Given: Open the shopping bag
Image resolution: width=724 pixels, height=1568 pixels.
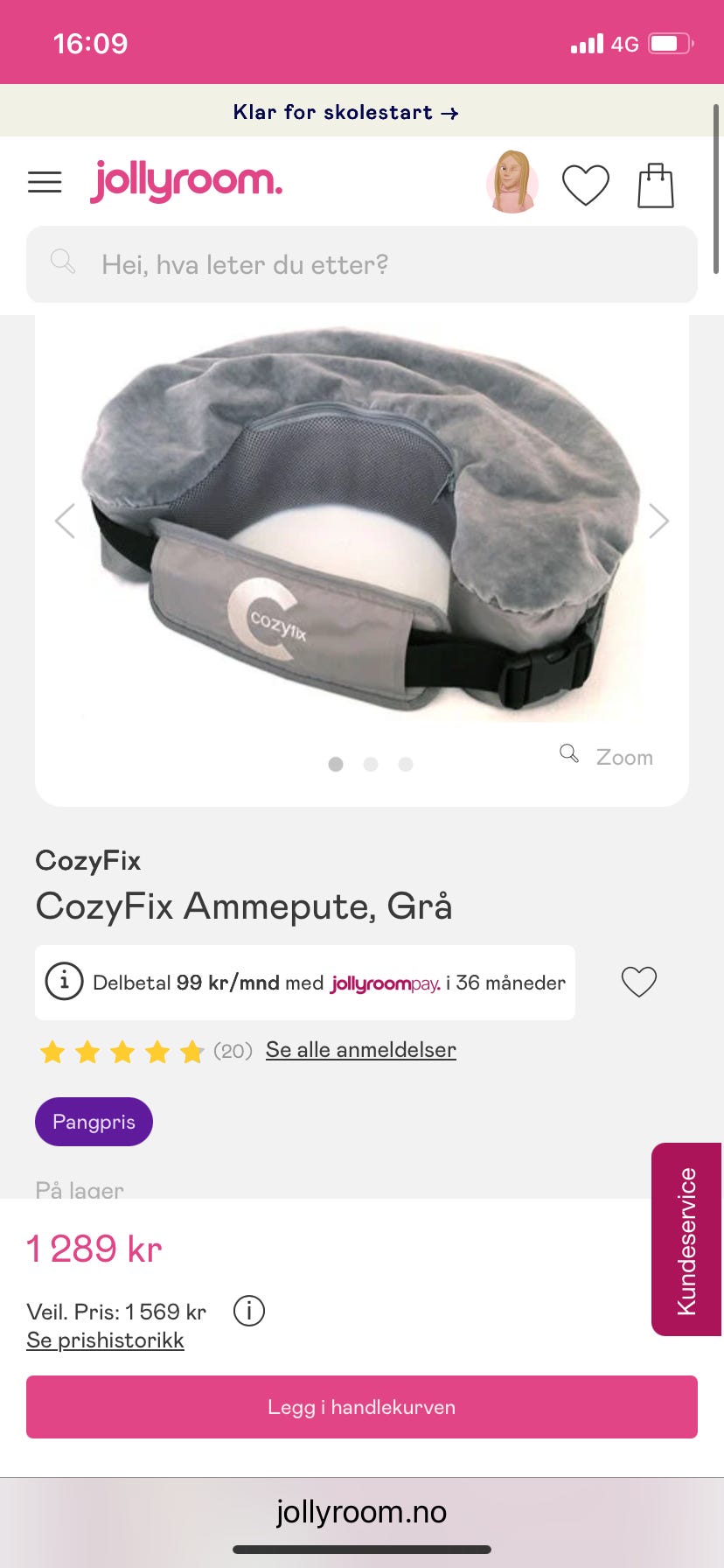Looking at the screenshot, I should [656, 184].
